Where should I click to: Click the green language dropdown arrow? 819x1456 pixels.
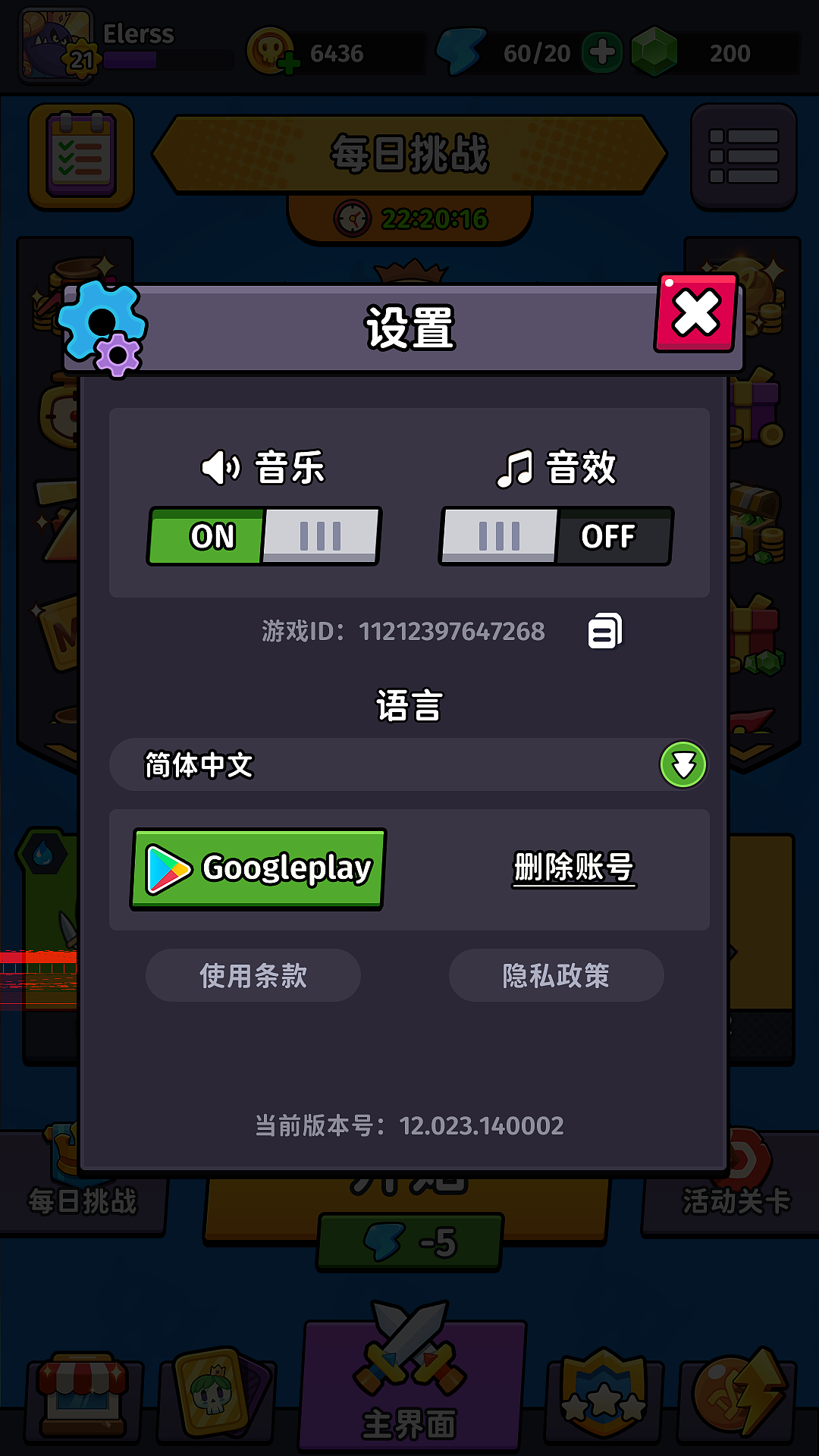point(681,765)
